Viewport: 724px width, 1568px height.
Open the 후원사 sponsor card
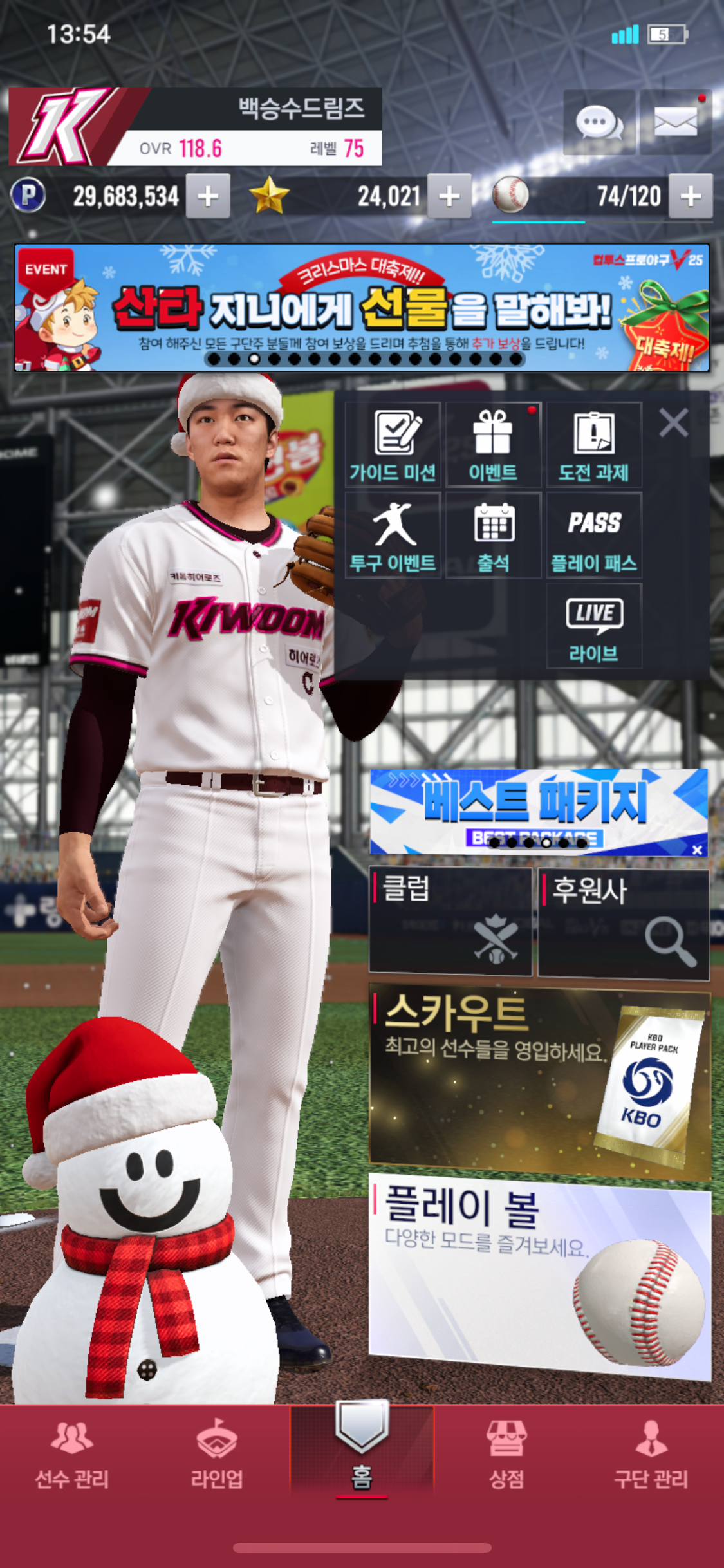click(x=623, y=924)
